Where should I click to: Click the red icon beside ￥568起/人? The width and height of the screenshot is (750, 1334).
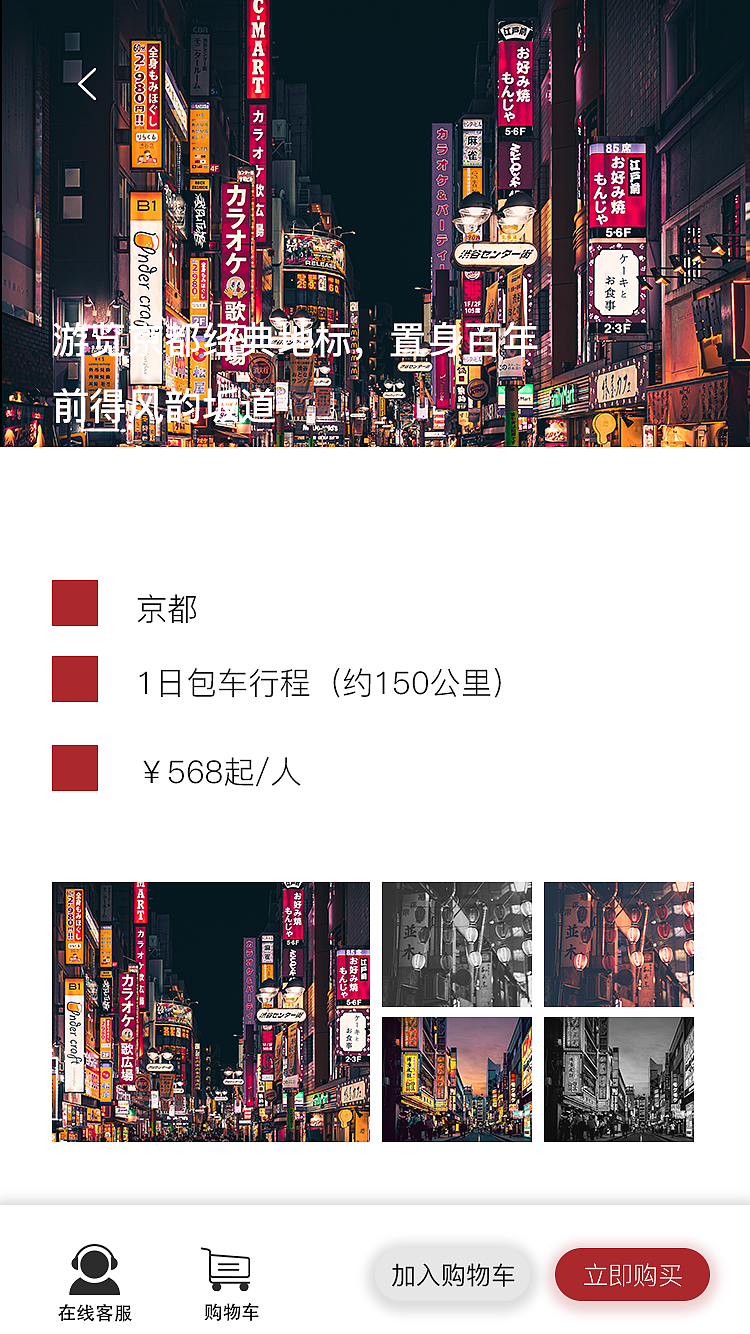click(x=75, y=769)
